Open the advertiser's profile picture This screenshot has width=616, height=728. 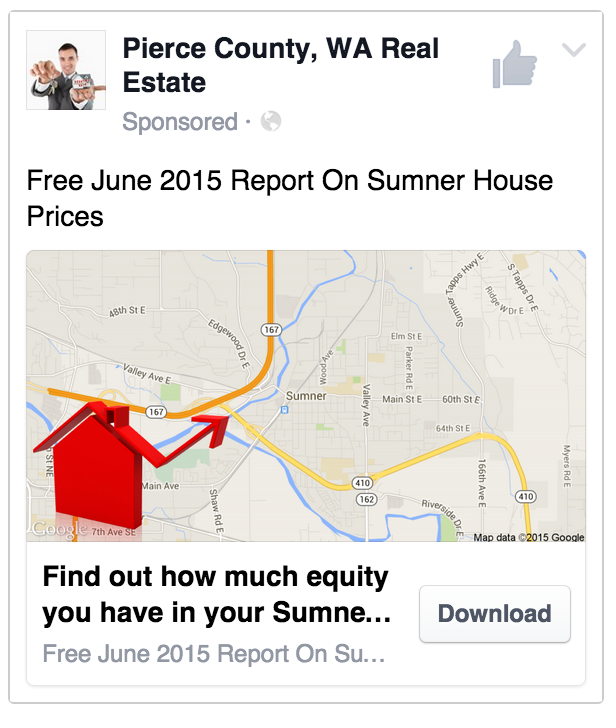point(66,70)
